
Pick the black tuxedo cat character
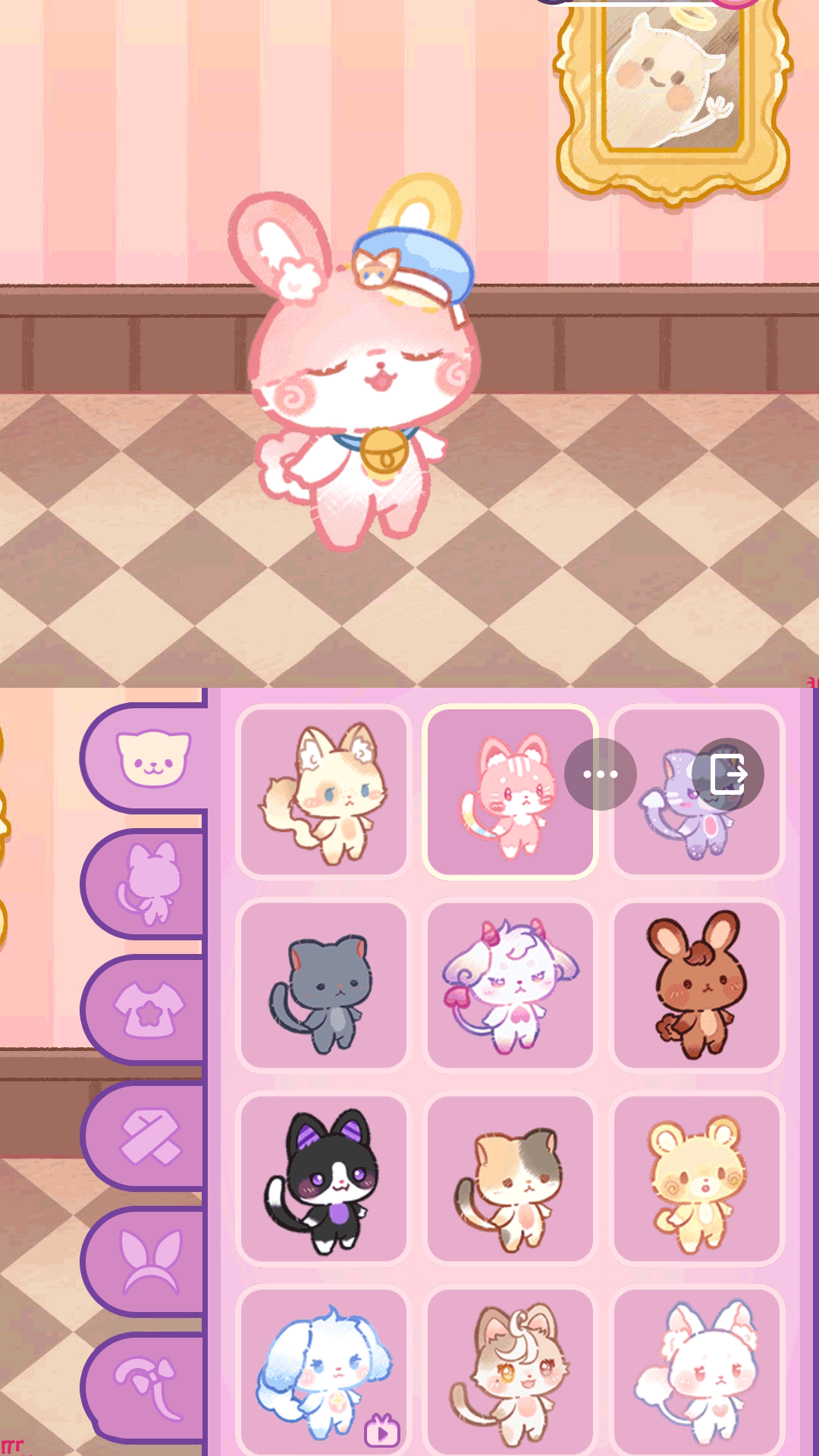coord(324,1179)
